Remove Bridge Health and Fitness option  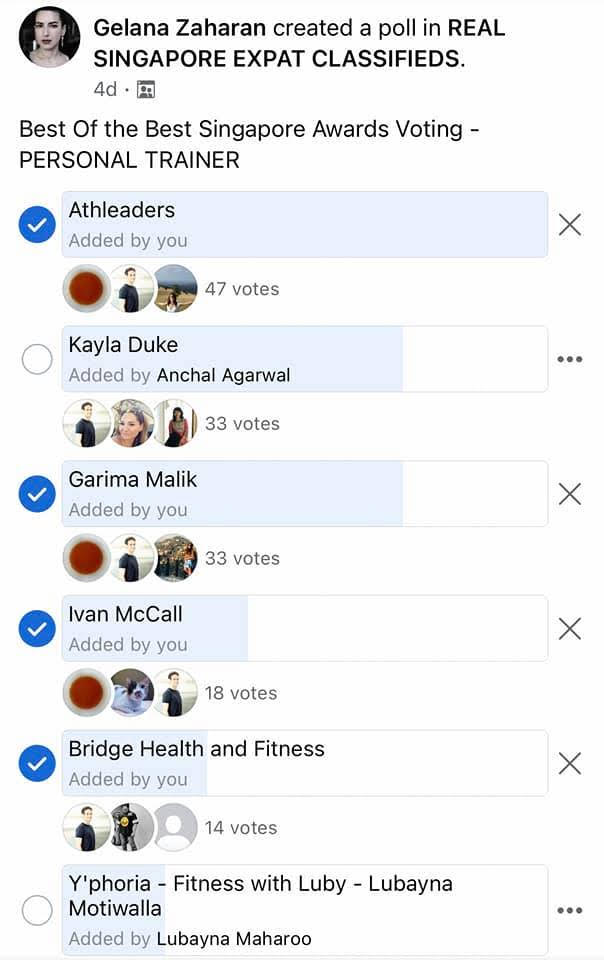569,764
